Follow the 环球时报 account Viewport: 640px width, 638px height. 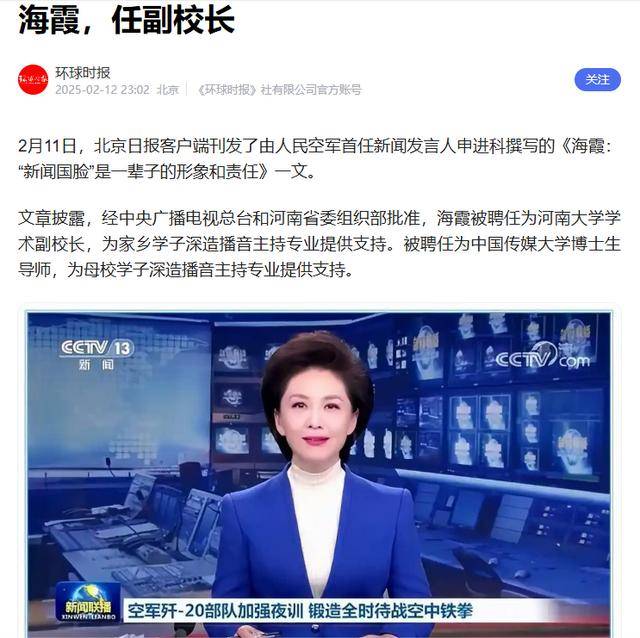pyautogui.click(x=597, y=79)
